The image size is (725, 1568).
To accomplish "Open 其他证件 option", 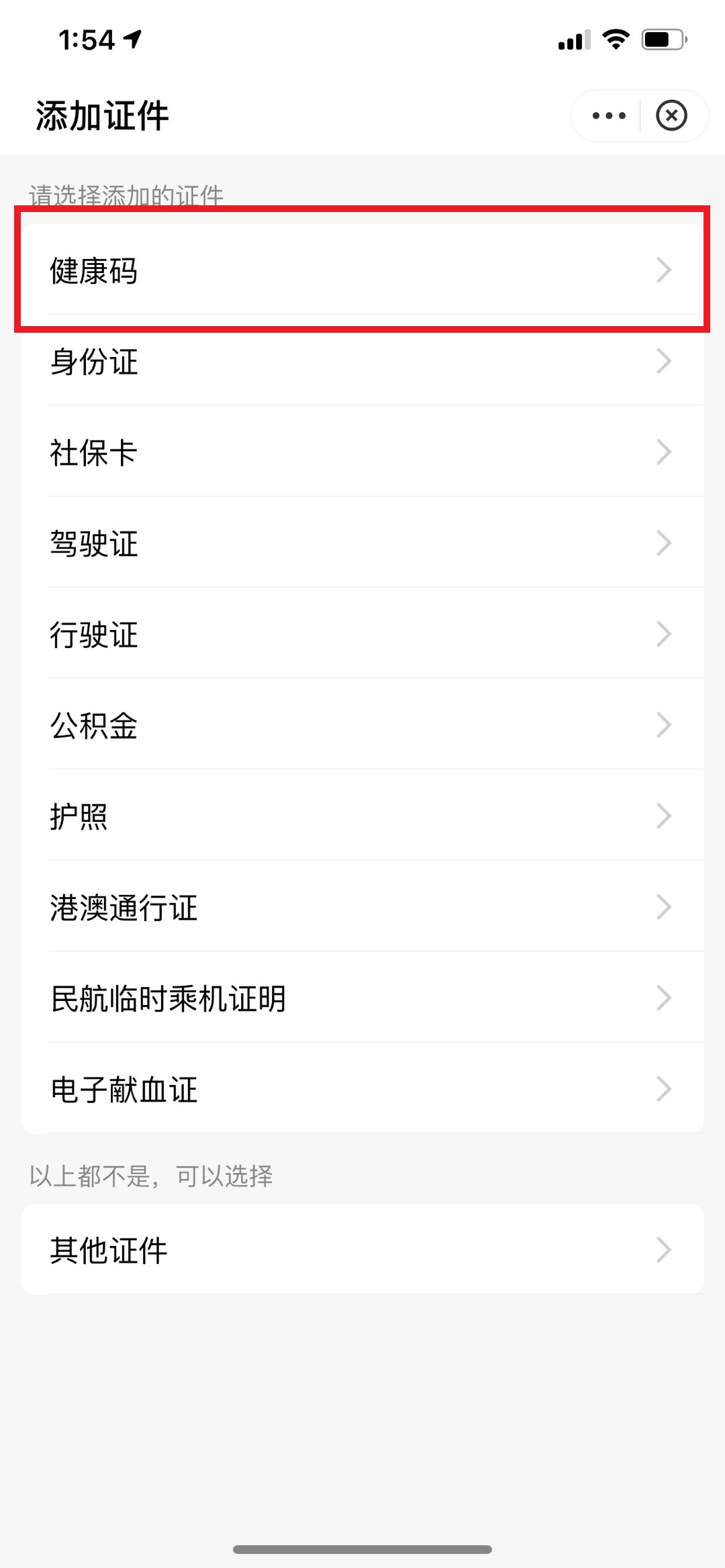I will pos(362,1249).
